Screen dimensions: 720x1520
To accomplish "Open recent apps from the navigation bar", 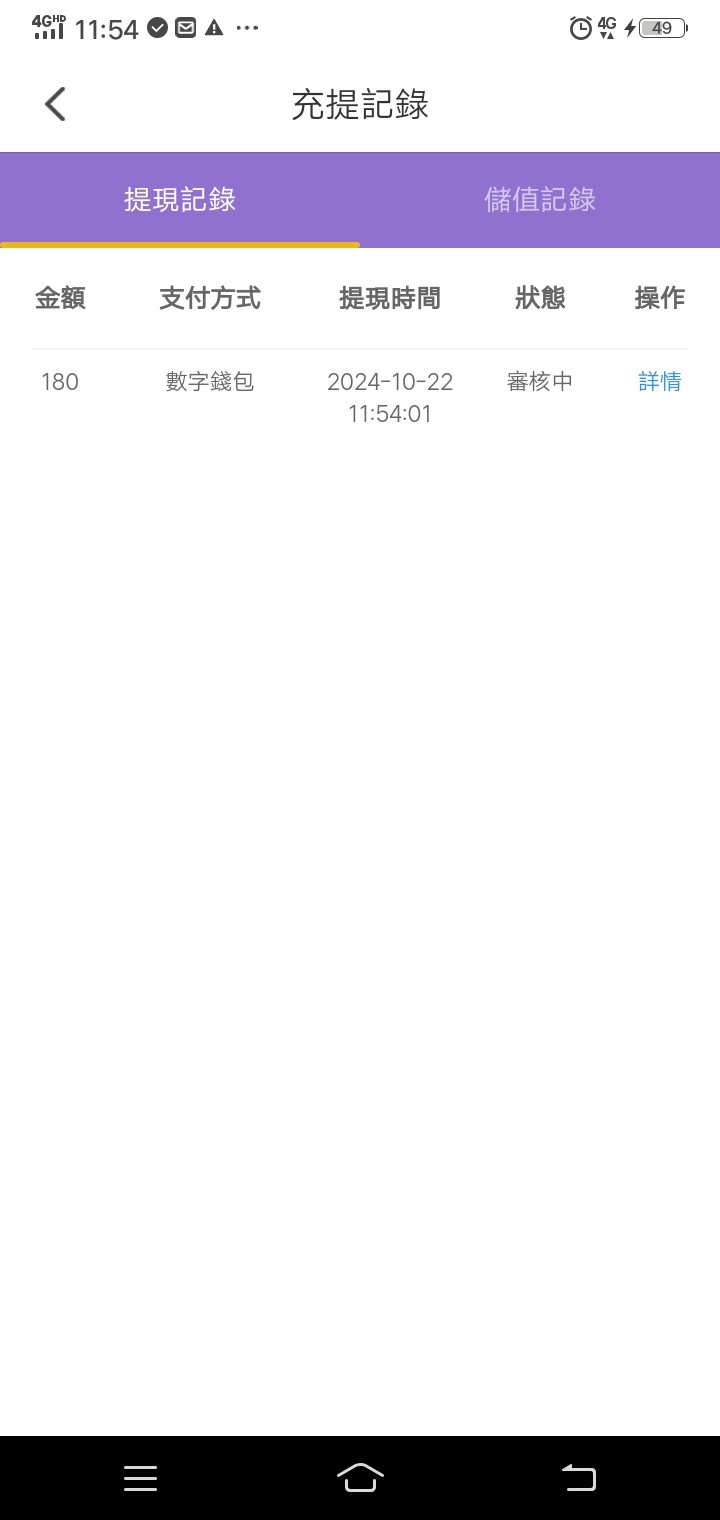I will [140, 1478].
